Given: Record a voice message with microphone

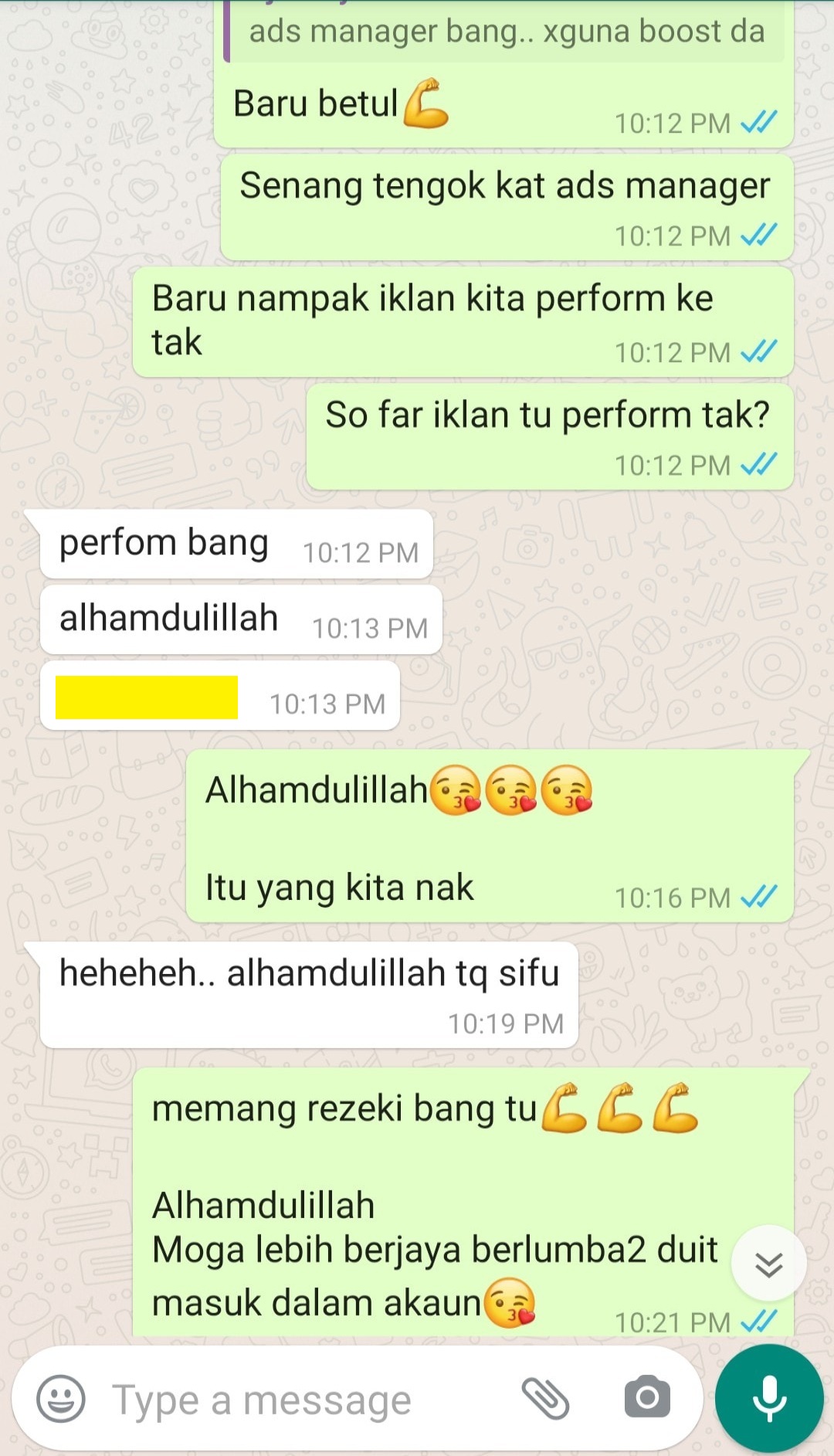Looking at the screenshot, I should [x=769, y=1398].
